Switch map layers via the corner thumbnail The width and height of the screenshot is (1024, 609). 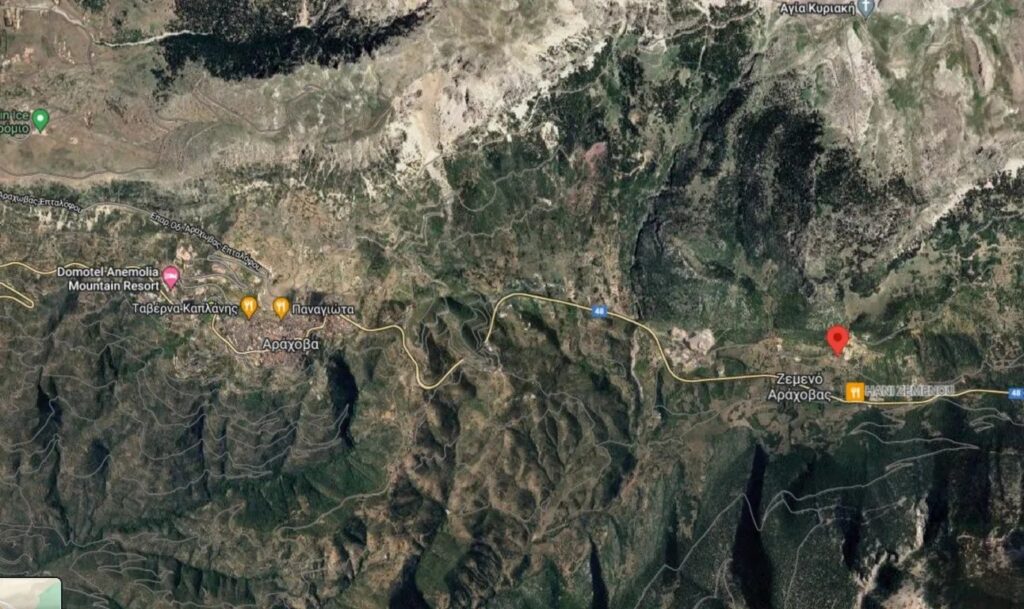29,593
